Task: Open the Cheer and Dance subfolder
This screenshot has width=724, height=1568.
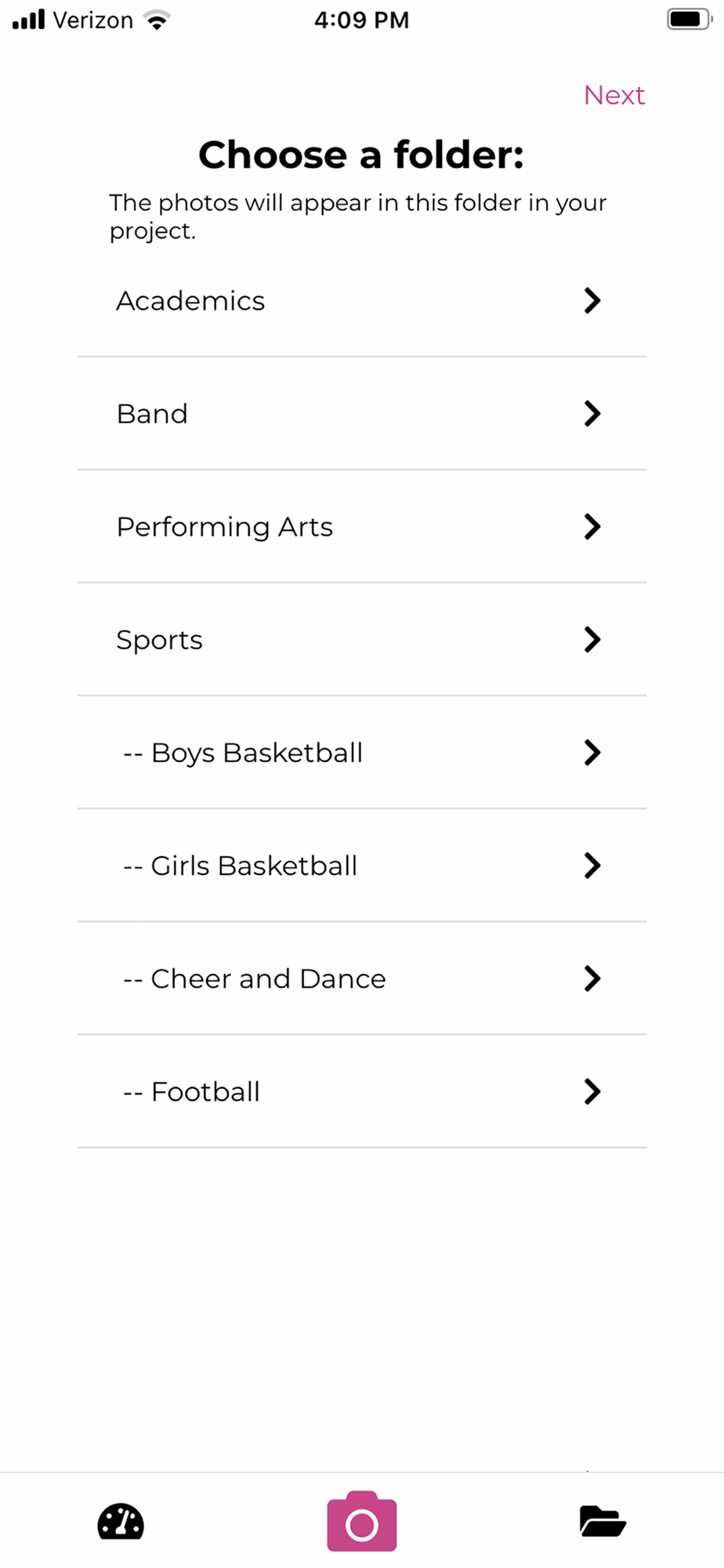Action: [361, 978]
